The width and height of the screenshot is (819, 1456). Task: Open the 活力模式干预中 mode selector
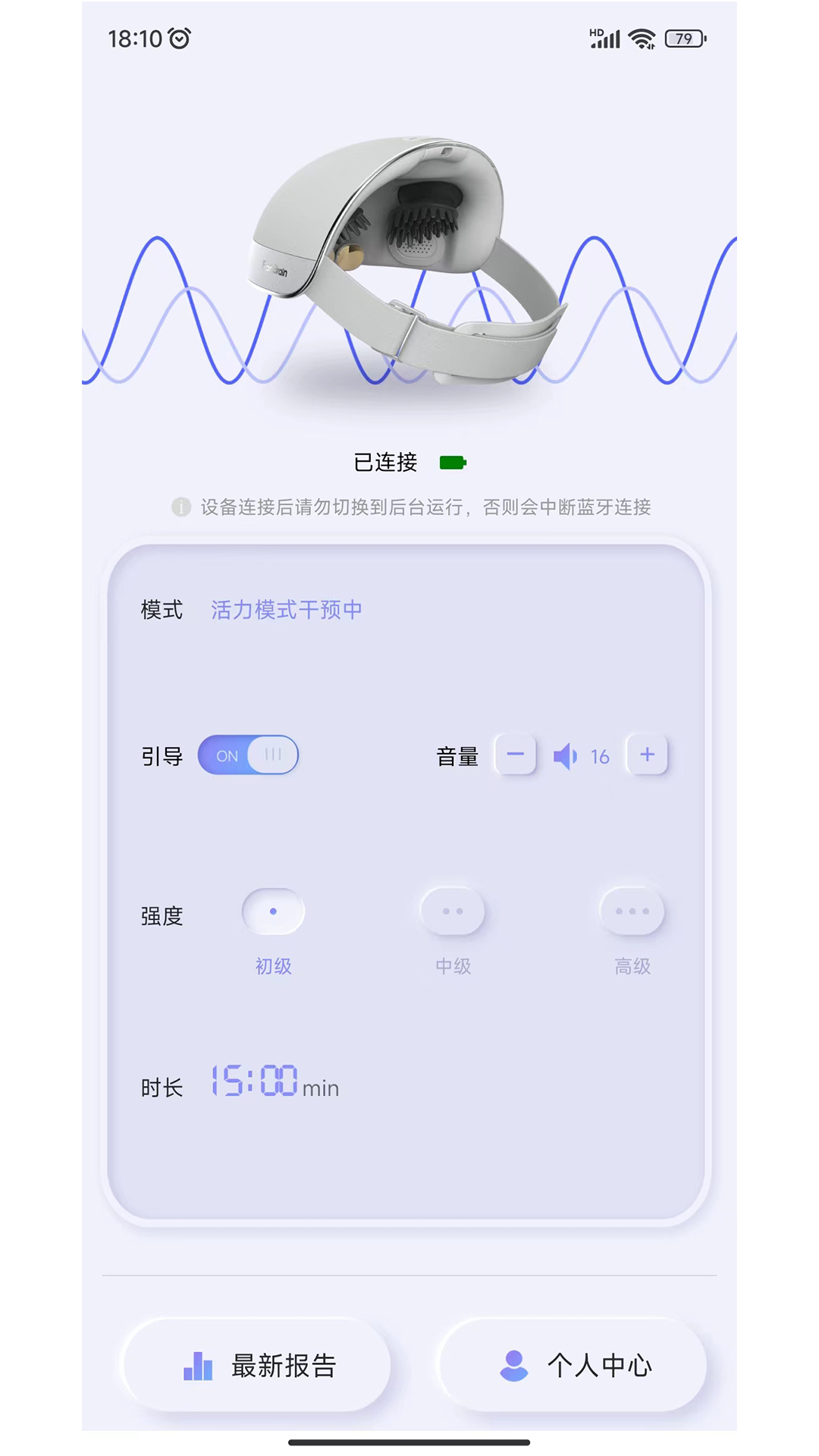287,609
